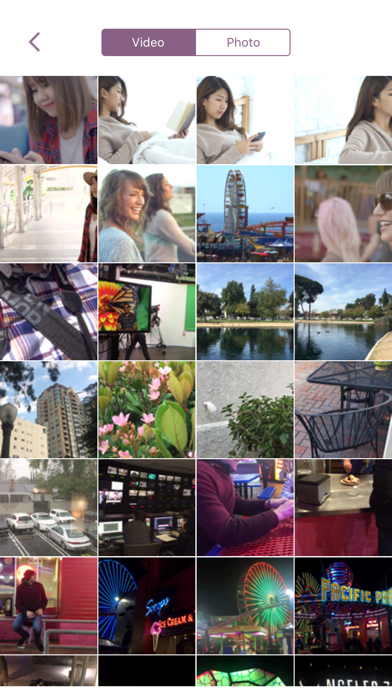Open the tall apartment building thumbnail
Image resolution: width=392 pixels, height=696 pixels.
[48, 409]
